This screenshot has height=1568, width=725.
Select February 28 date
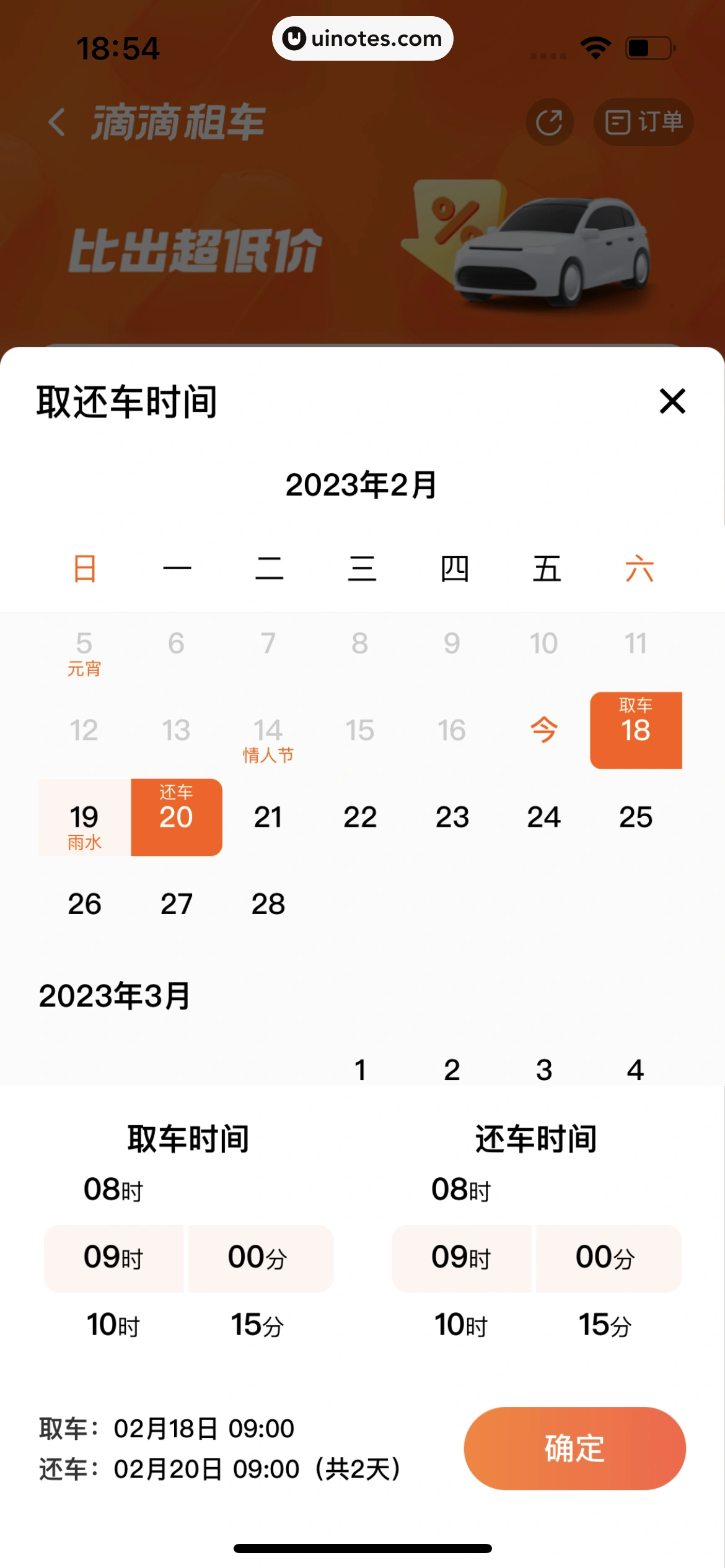268,904
